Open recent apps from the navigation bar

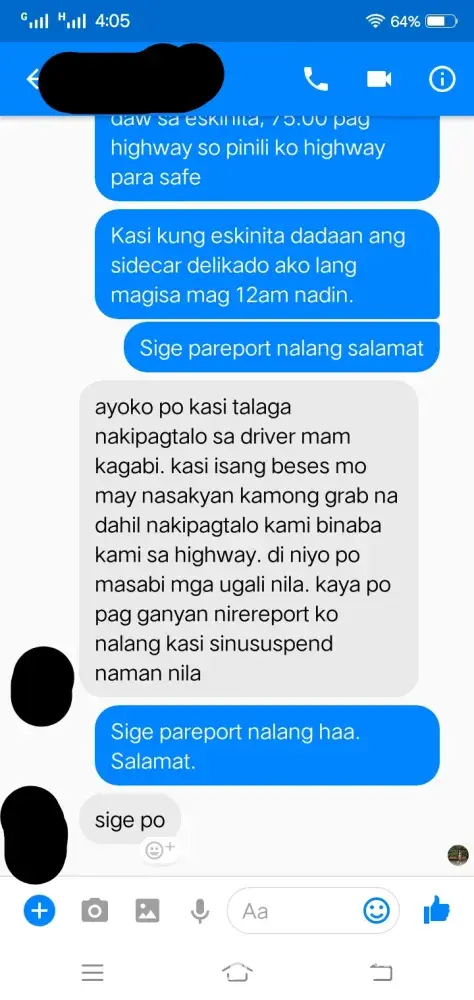point(93,973)
